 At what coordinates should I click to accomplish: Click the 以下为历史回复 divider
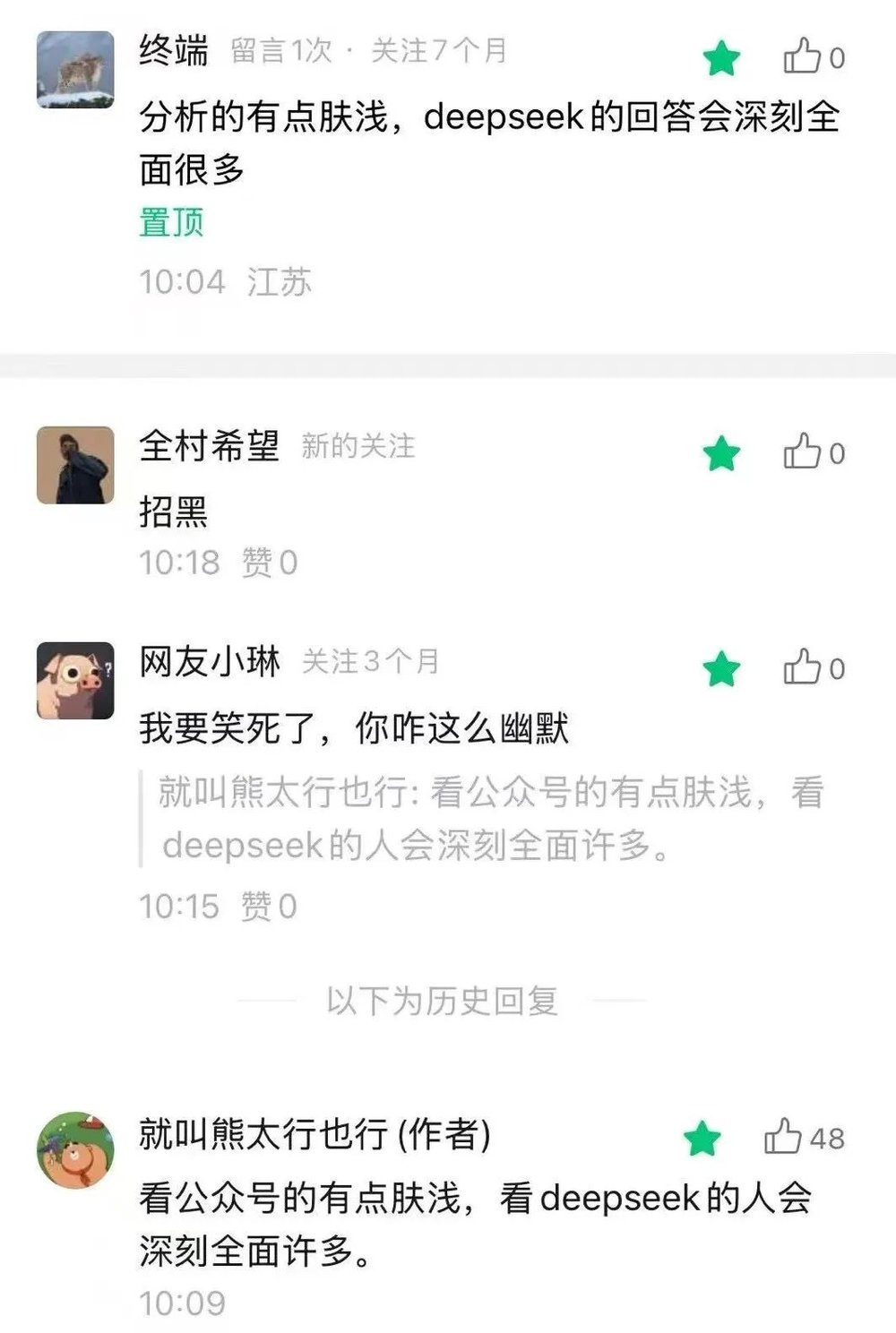click(x=445, y=1002)
